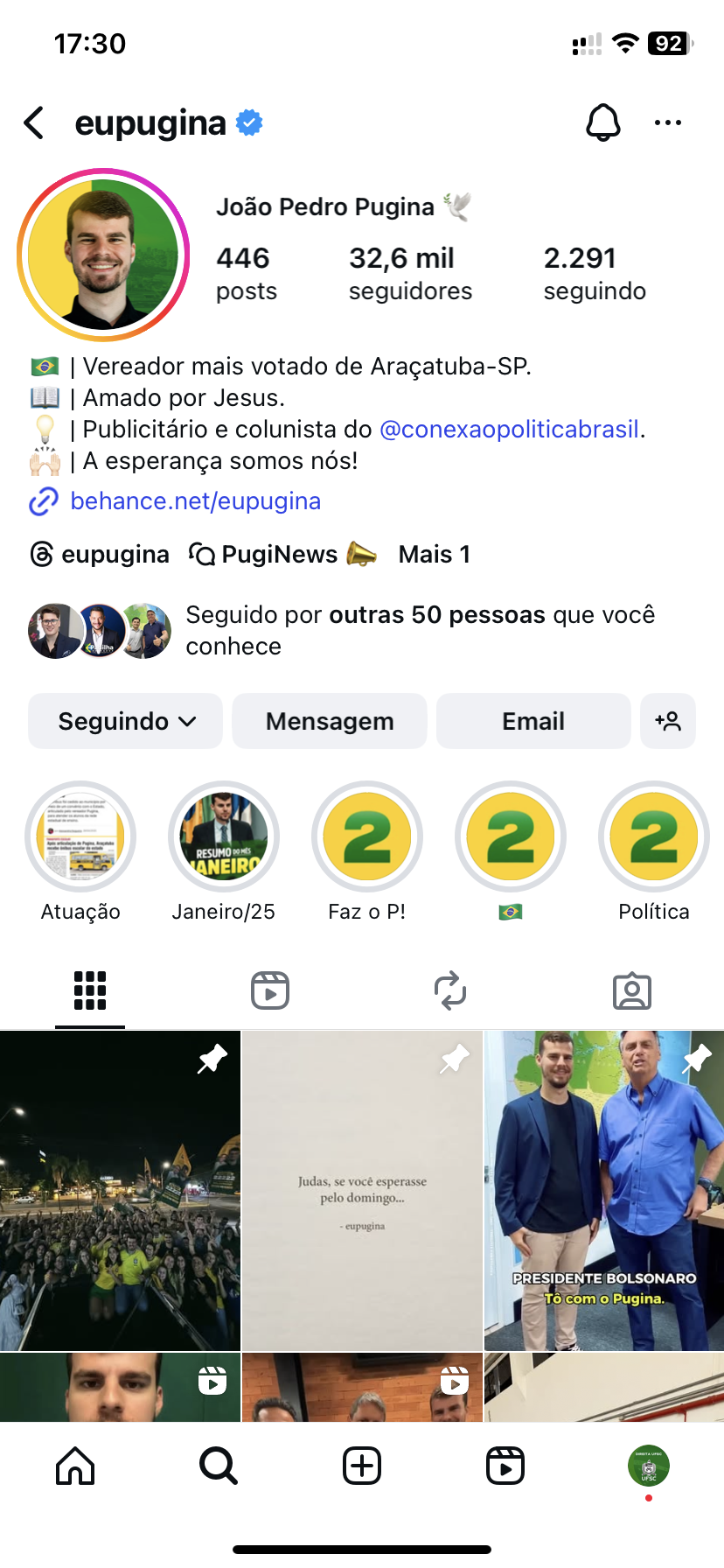Show suggested accounts with add-person icon
The height and width of the screenshot is (1568, 724).
click(x=668, y=721)
